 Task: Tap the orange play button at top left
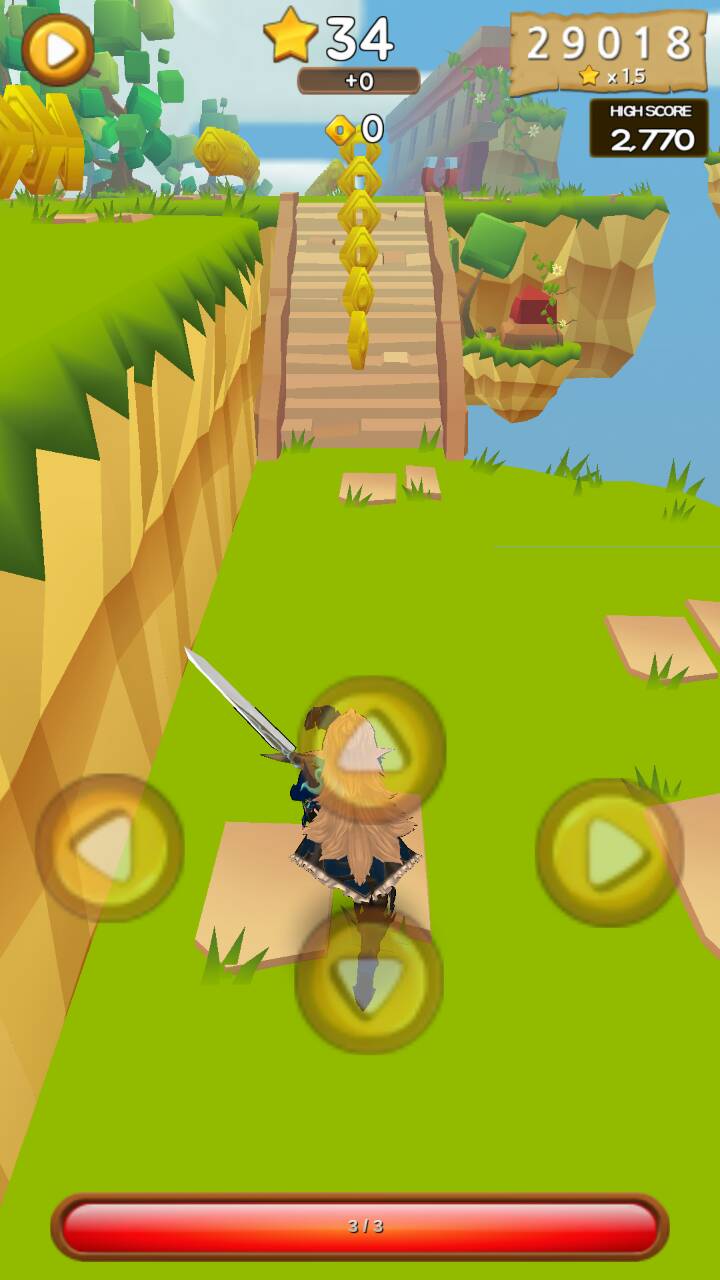58,49
